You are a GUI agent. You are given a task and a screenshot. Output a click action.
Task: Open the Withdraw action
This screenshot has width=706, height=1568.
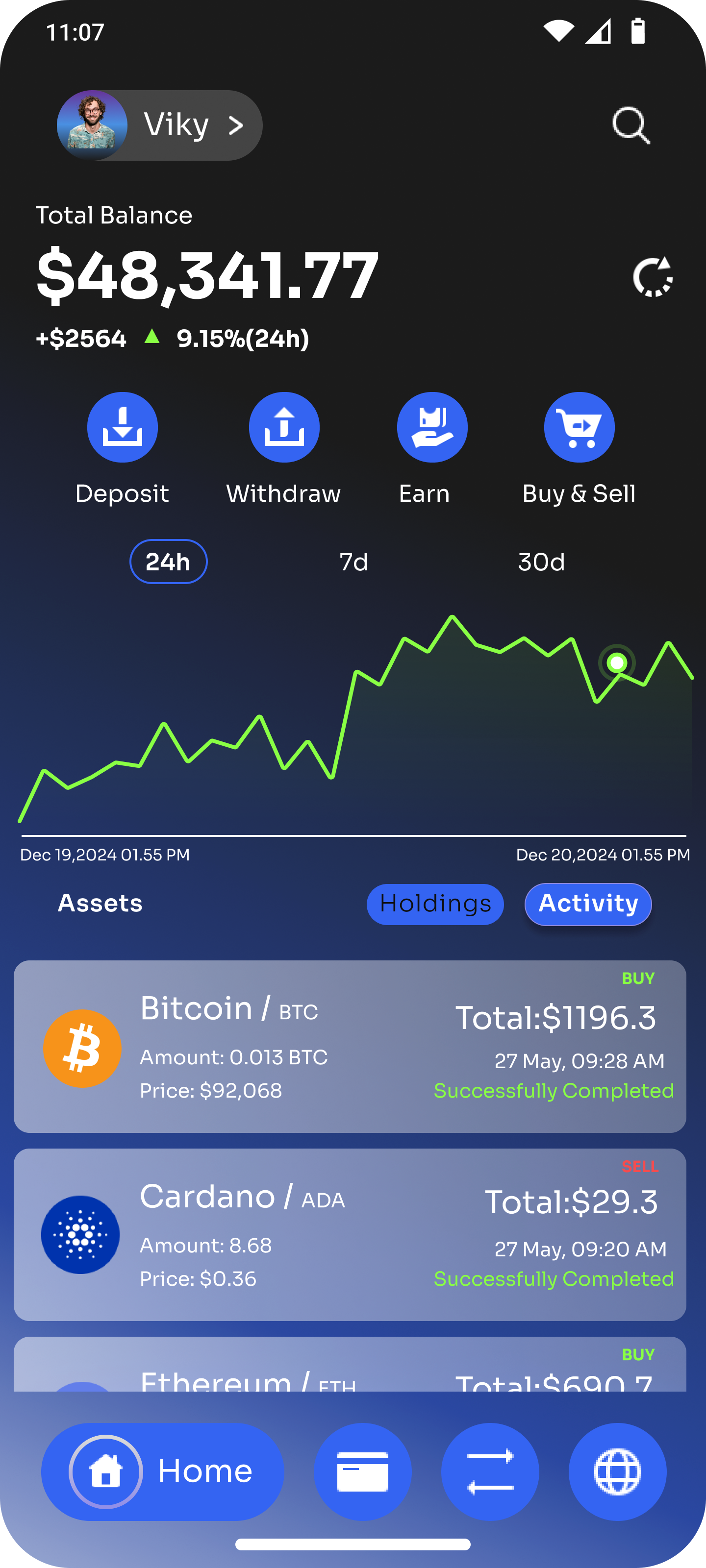pyautogui.click(x=284, y=427)
